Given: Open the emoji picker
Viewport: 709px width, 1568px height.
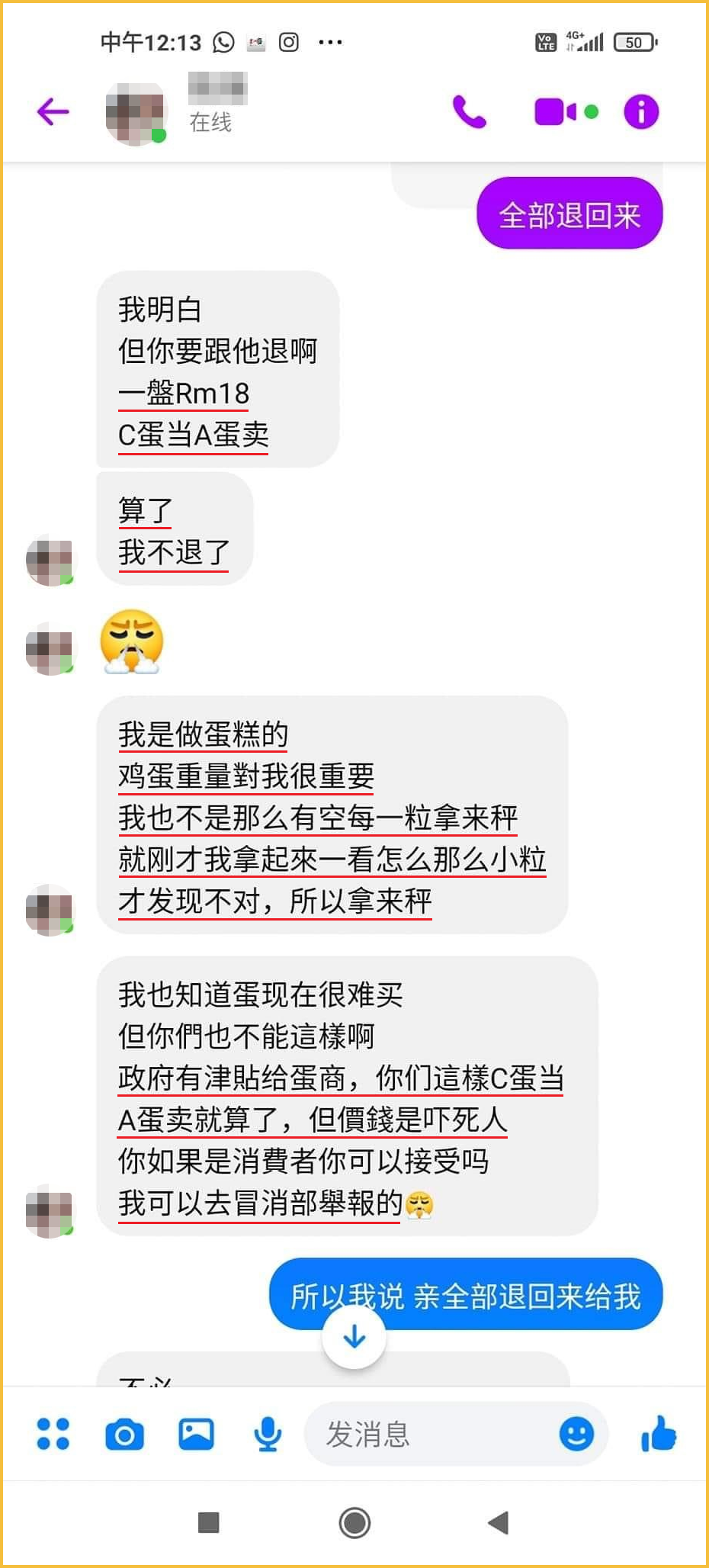Looking at the screenshot, I should pos(576,1435).
